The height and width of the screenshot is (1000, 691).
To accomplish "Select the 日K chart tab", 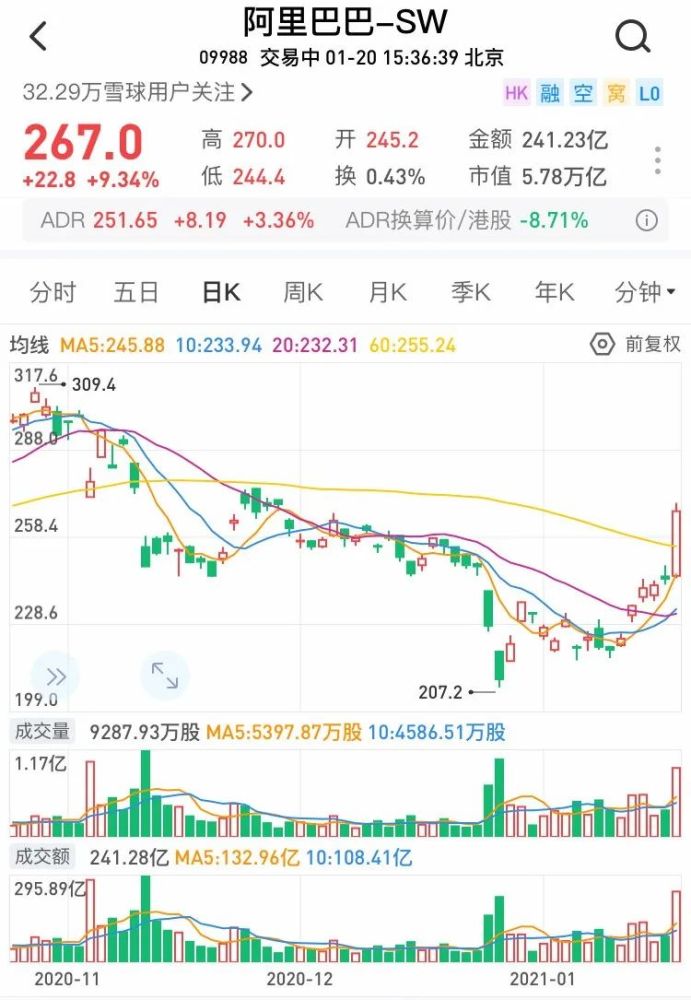I will 221,292.
